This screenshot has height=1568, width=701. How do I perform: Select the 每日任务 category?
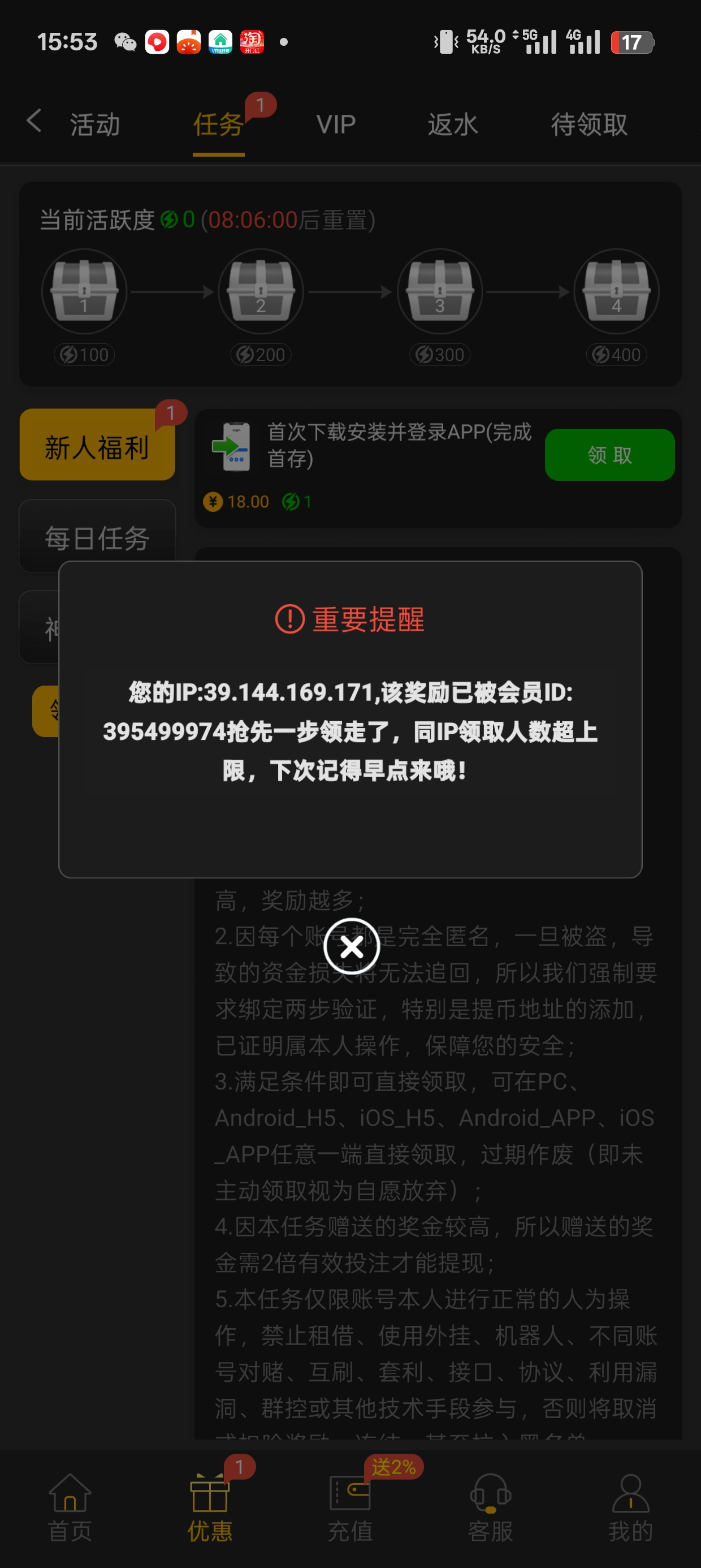coord(97,537)
